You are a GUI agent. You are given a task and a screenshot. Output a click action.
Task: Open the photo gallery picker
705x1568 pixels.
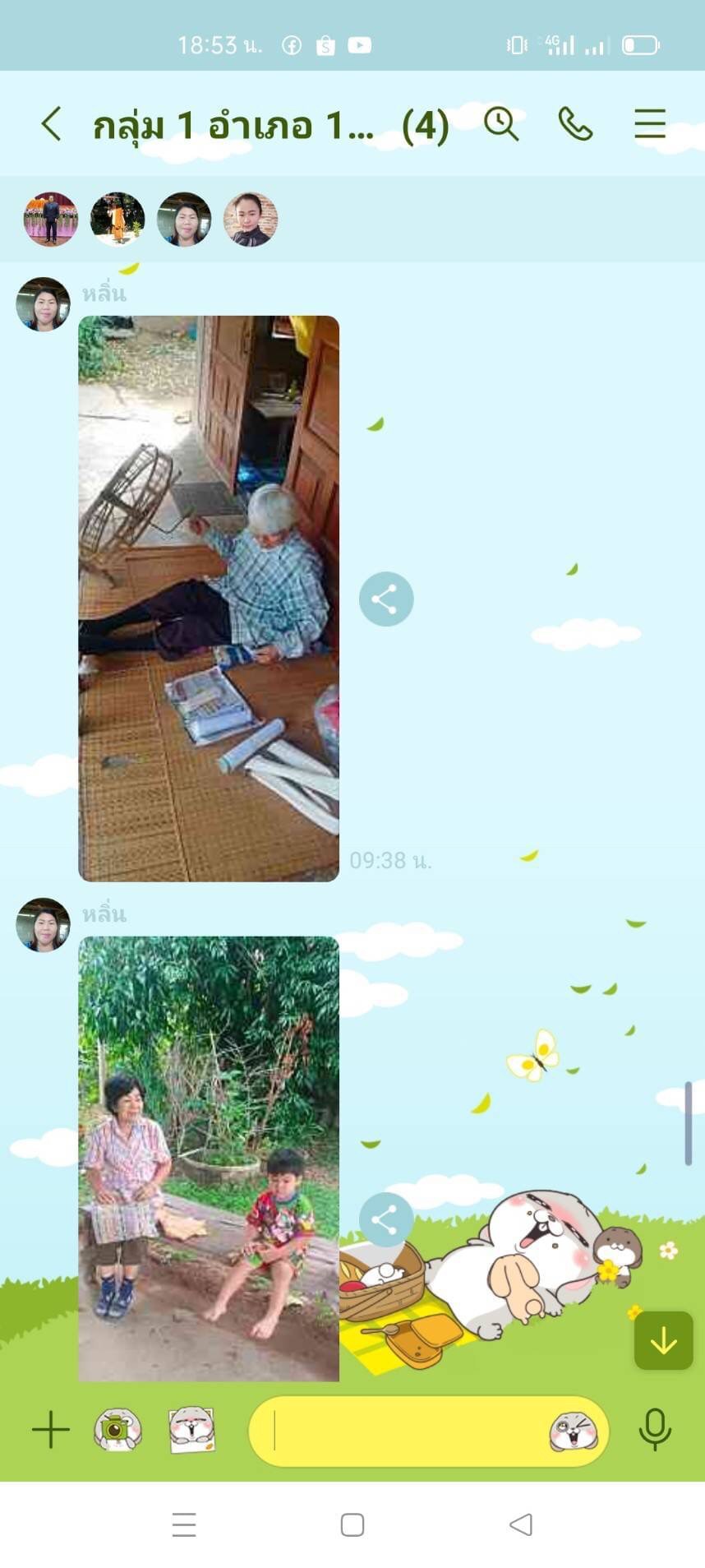[x=192, y=1430]
